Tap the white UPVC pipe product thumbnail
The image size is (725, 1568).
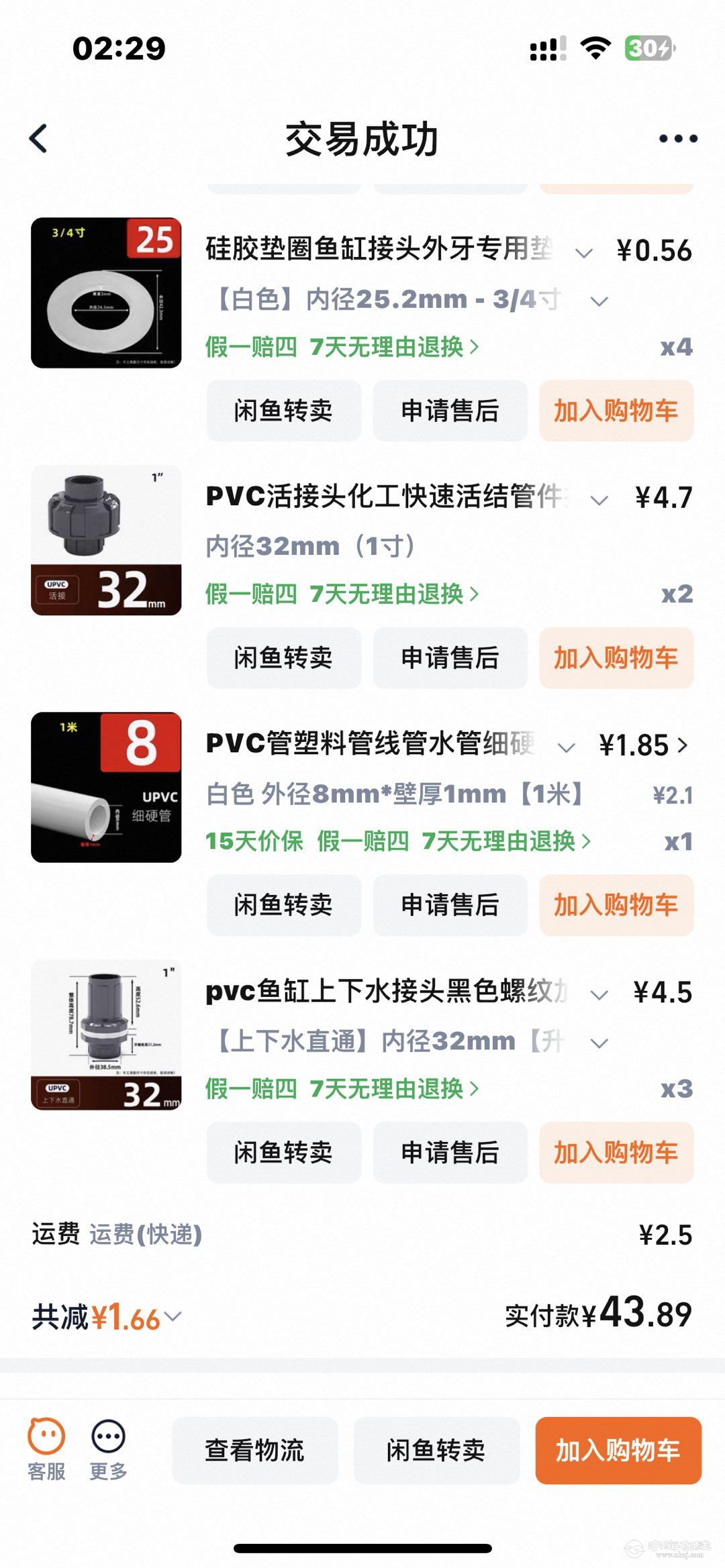tap(105, 788)
